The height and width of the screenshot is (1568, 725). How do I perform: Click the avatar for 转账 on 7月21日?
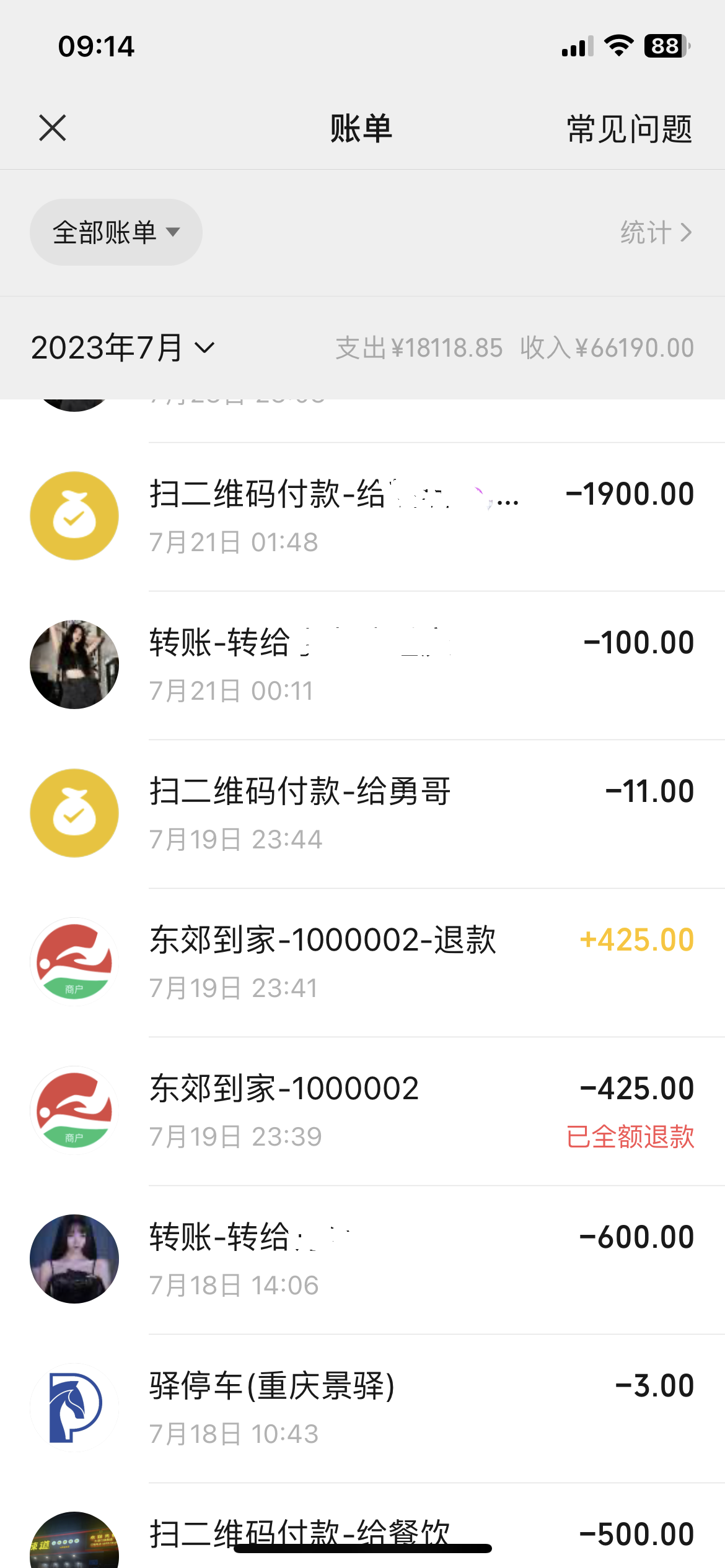click(74, 663)
